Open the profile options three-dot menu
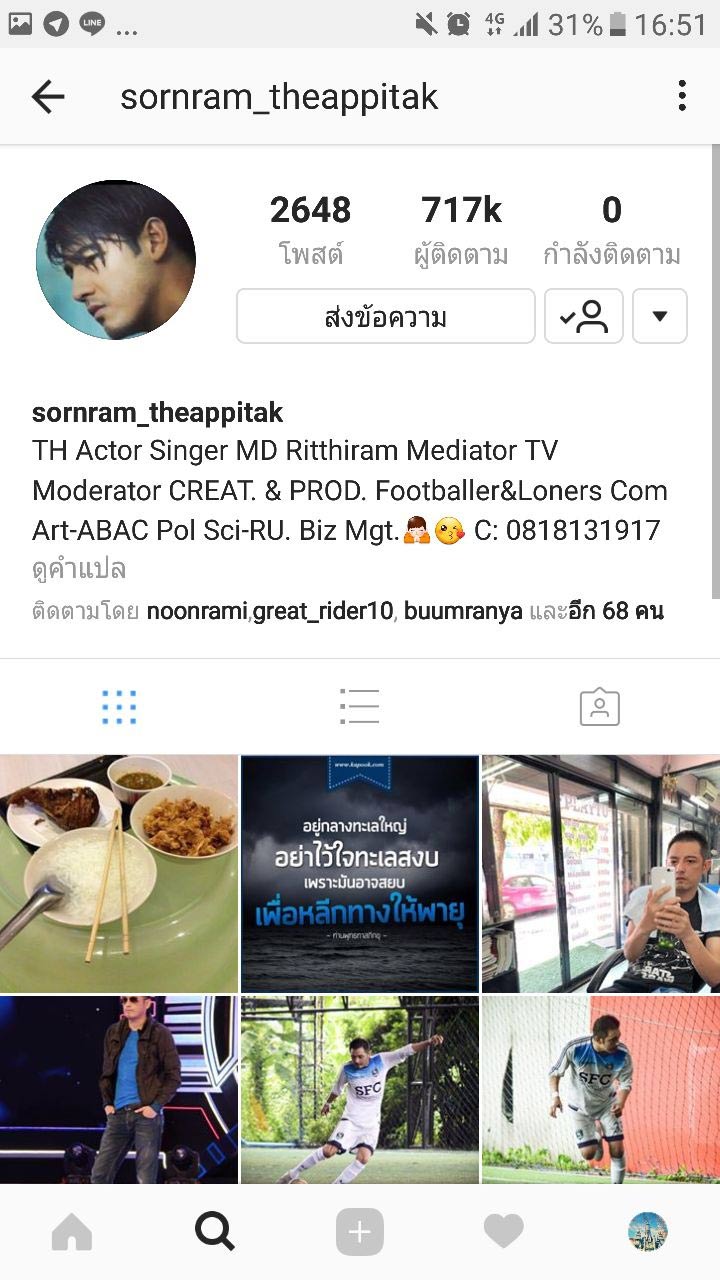The image size is (720, 1280). [682, 96]
